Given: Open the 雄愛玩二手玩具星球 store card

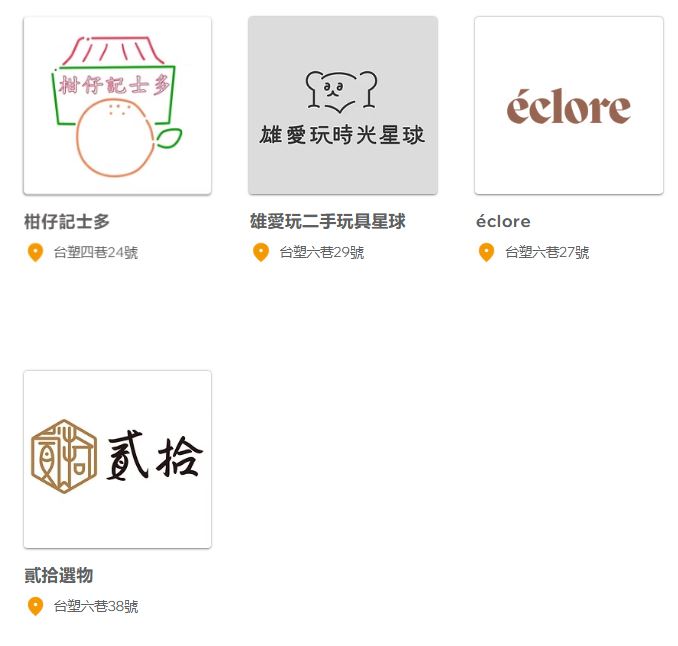Looking at the screenshot, I should click(343, 106).
